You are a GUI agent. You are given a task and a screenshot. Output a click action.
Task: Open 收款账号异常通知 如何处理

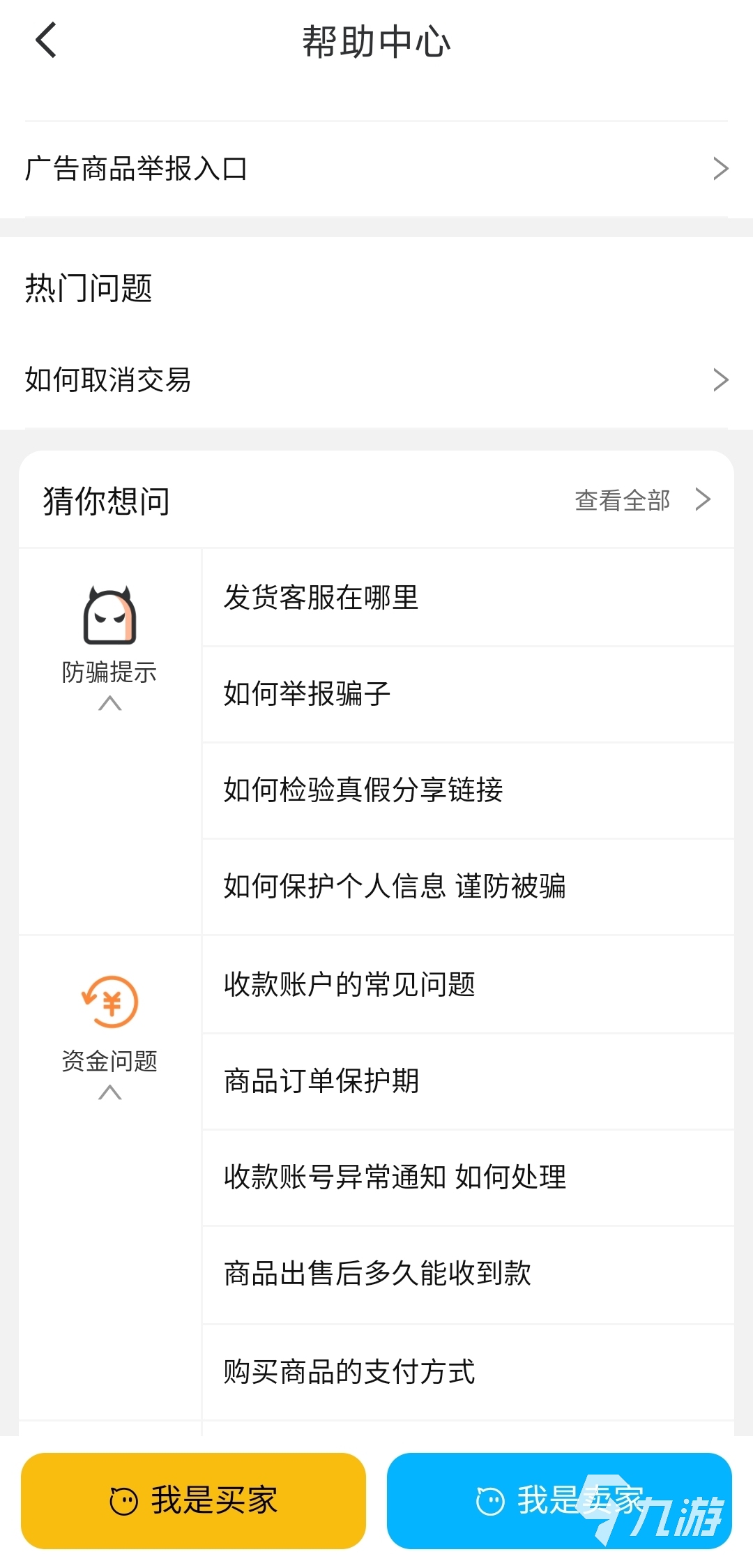tap(467, 1177)
